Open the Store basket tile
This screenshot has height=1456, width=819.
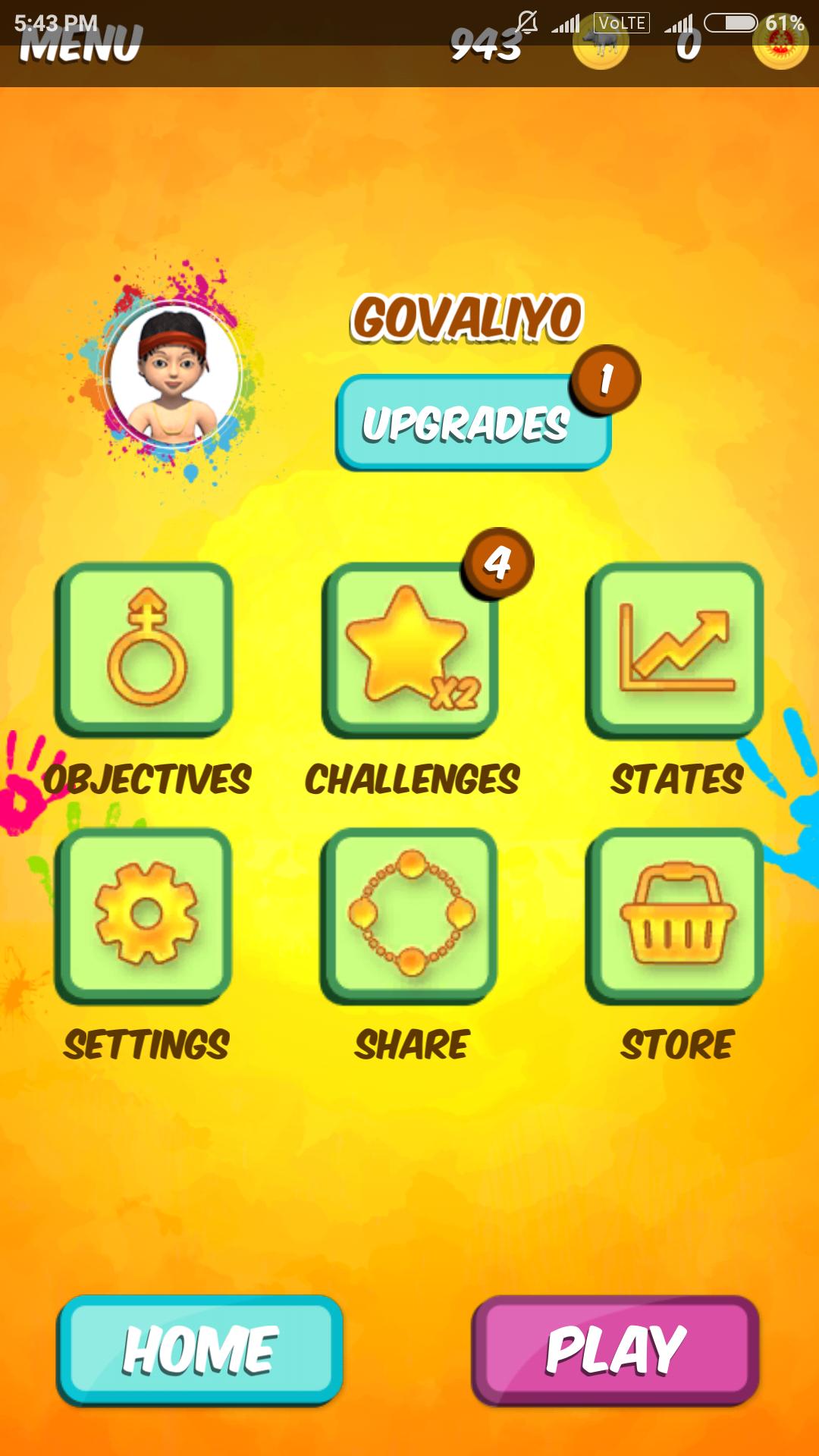click(675, 915)
